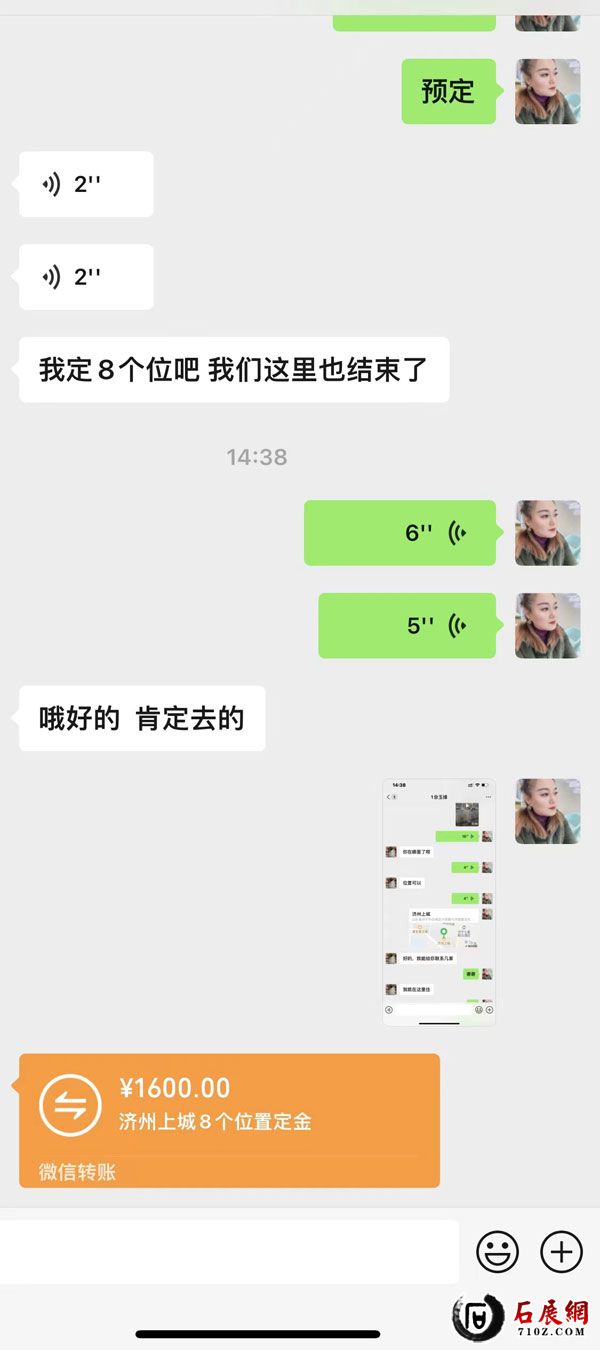The image size is (600, 1350).
Task: Open the shared chat screenshot image
Action: [439, 902]
